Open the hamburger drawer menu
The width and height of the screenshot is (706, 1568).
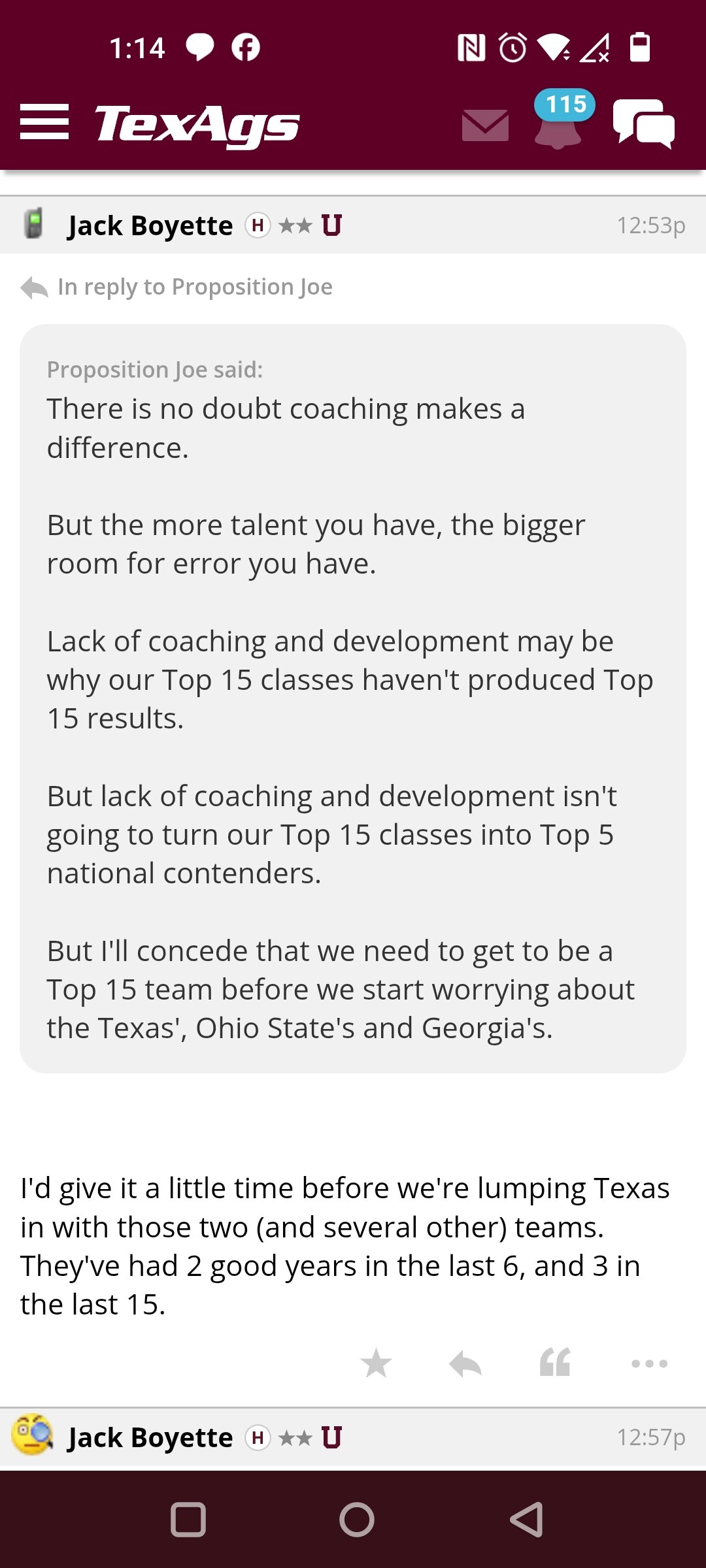click(x=44, y=122)
